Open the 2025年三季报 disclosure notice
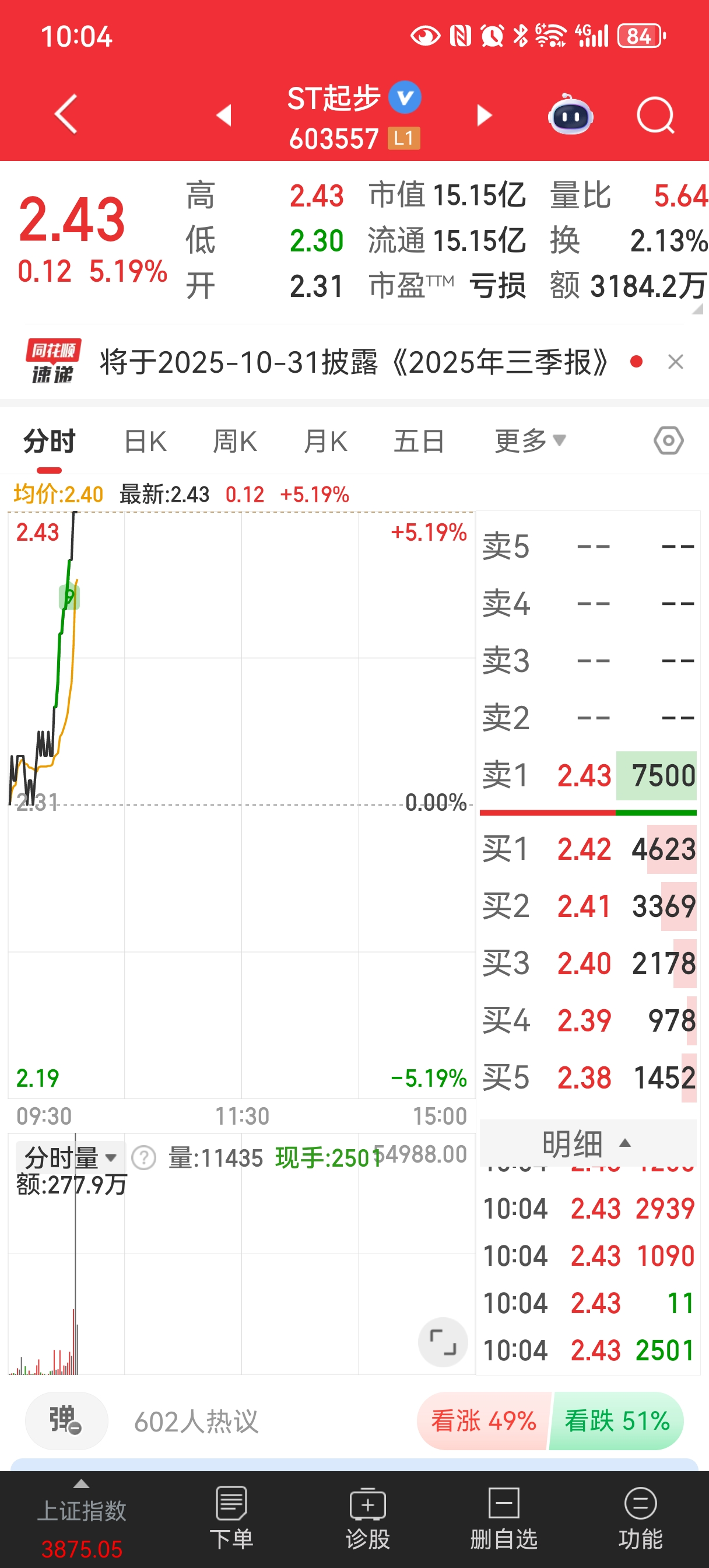The height and width of the screenshot is (1568, 709). pos(353,363)
